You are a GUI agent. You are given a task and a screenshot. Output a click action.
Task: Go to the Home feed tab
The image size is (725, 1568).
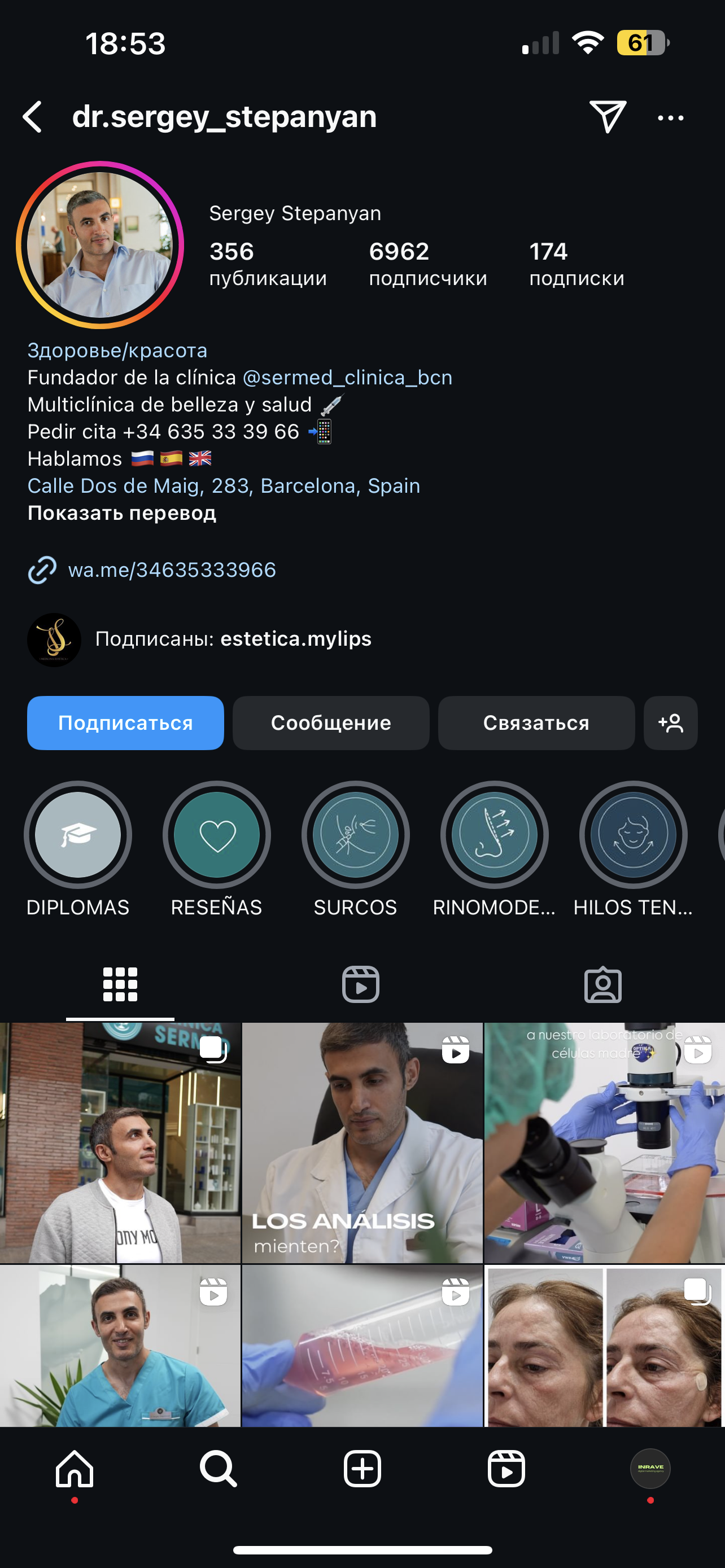pos(75,1468)
